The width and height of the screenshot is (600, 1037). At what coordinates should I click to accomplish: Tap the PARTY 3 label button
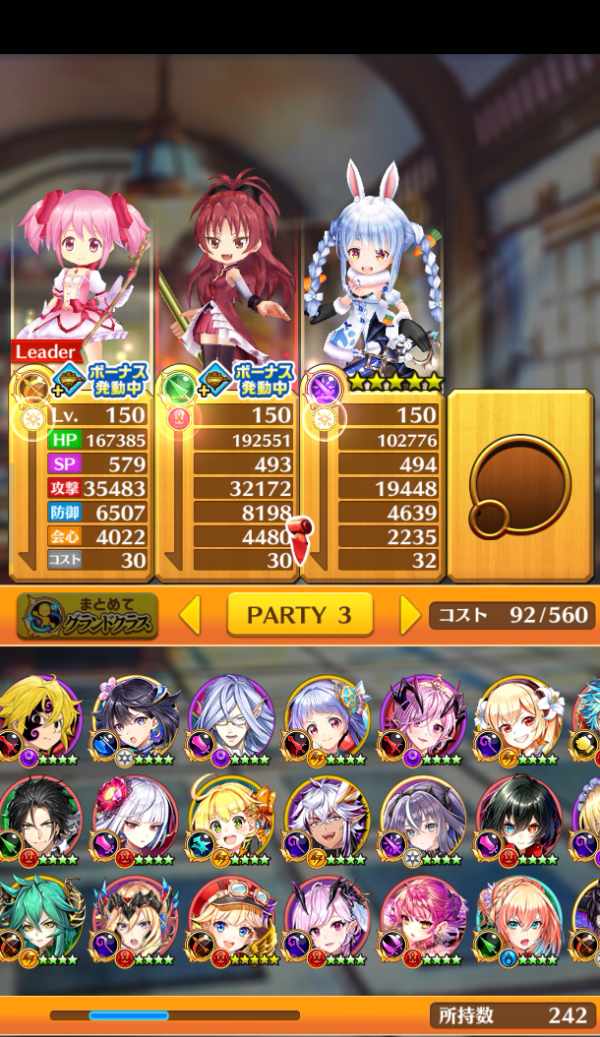[300, 614]
